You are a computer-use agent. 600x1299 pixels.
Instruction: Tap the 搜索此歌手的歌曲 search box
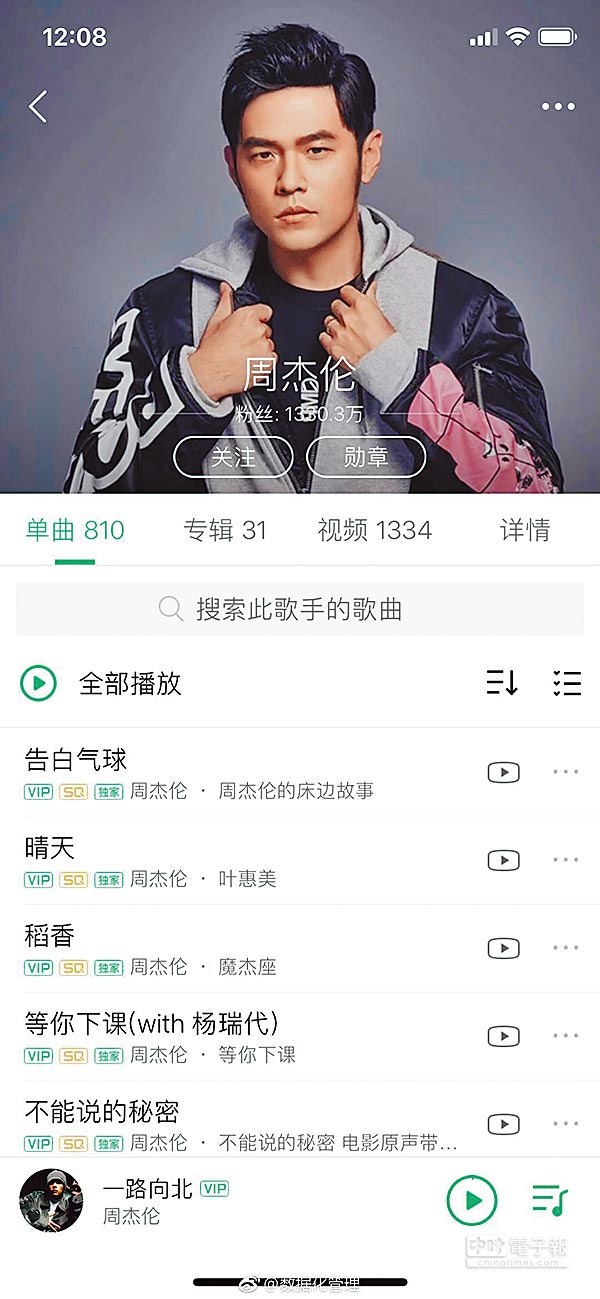tap(299, 609)
